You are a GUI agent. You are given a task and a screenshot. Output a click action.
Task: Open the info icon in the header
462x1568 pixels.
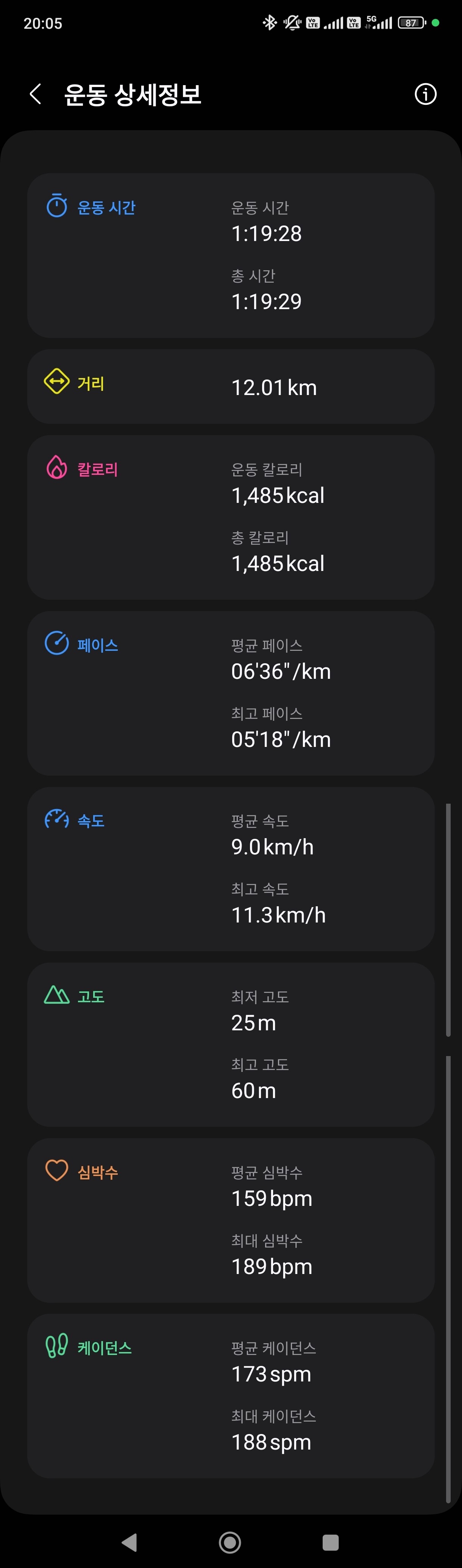point(425,94)
